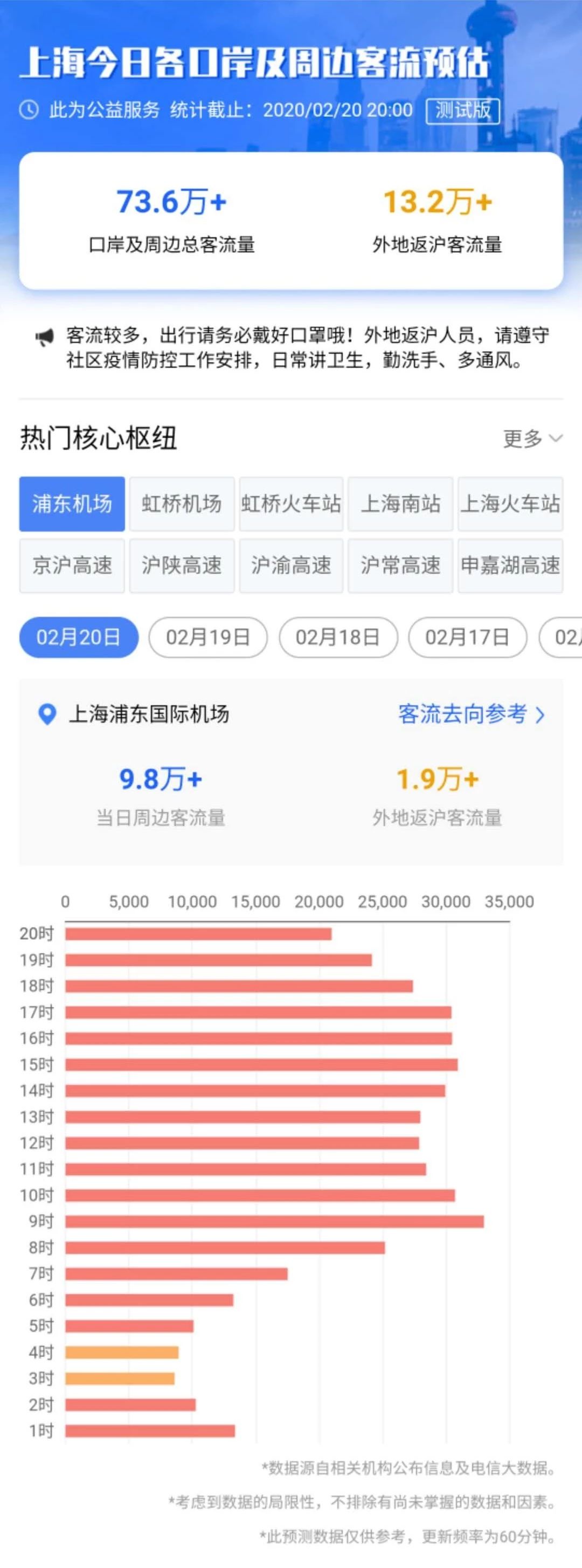Select the 虹桥火车站 hub

pyautogui.click(x=290, y=504)
